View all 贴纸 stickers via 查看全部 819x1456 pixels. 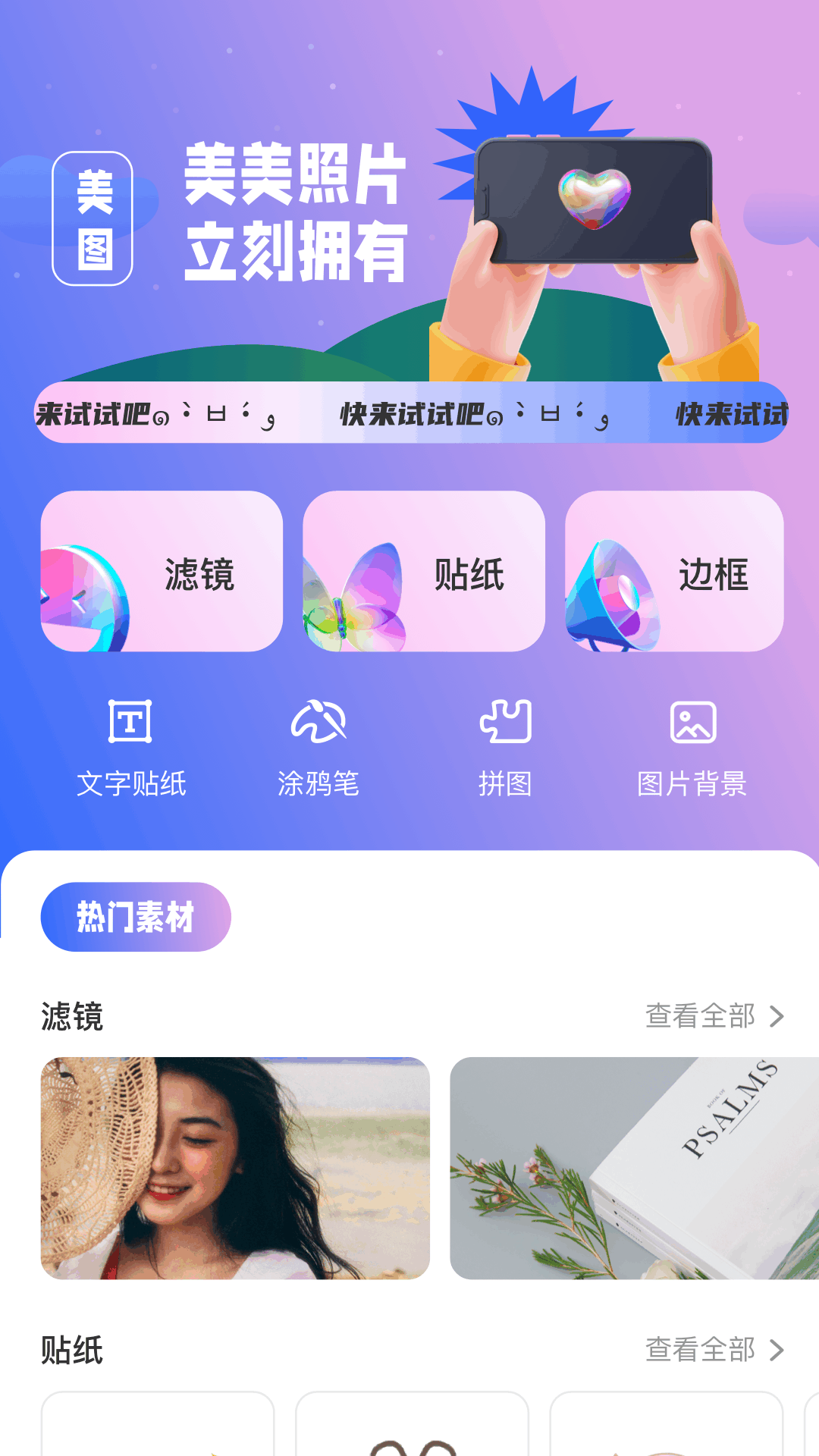click(714, 1350)
